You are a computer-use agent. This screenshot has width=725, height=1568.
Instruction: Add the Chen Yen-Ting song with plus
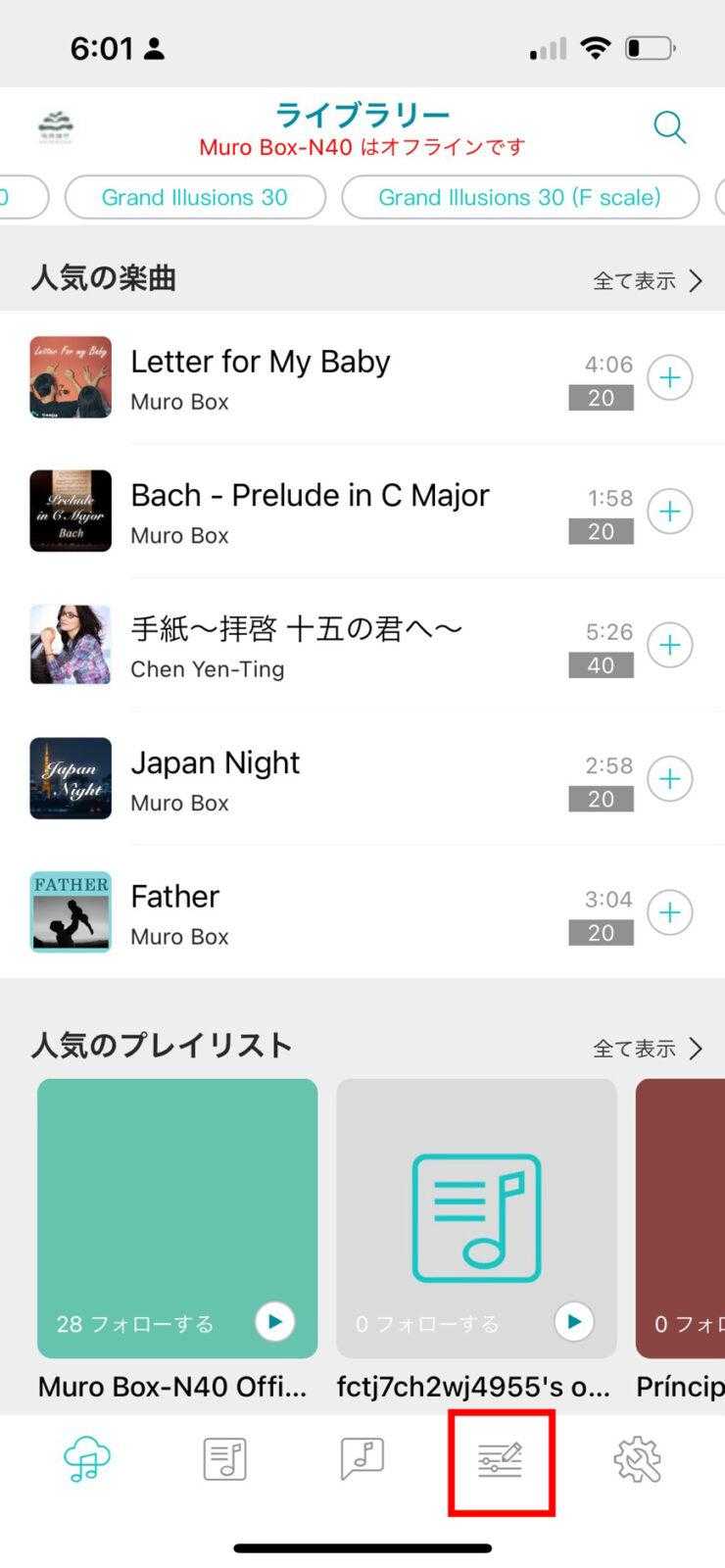(x=670, y=645)
